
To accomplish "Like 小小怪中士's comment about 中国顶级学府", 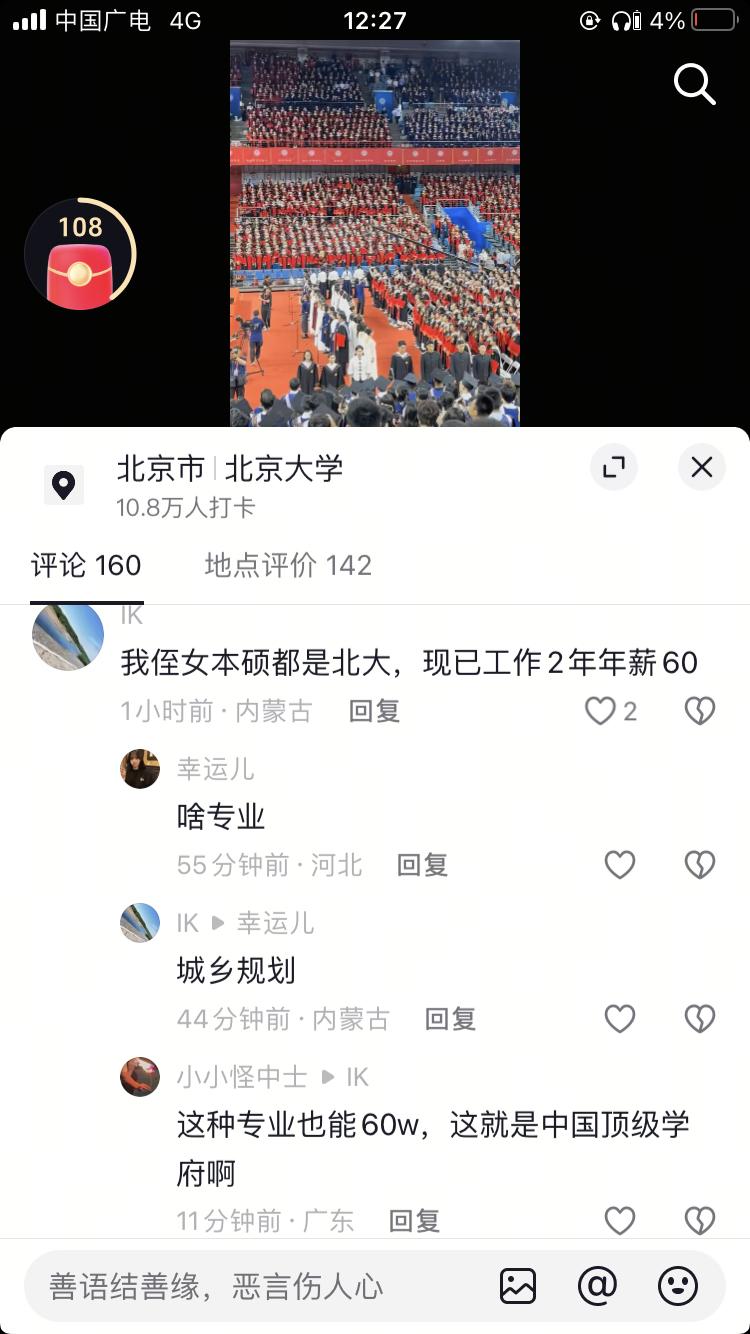I will (x=619, y=1220).
